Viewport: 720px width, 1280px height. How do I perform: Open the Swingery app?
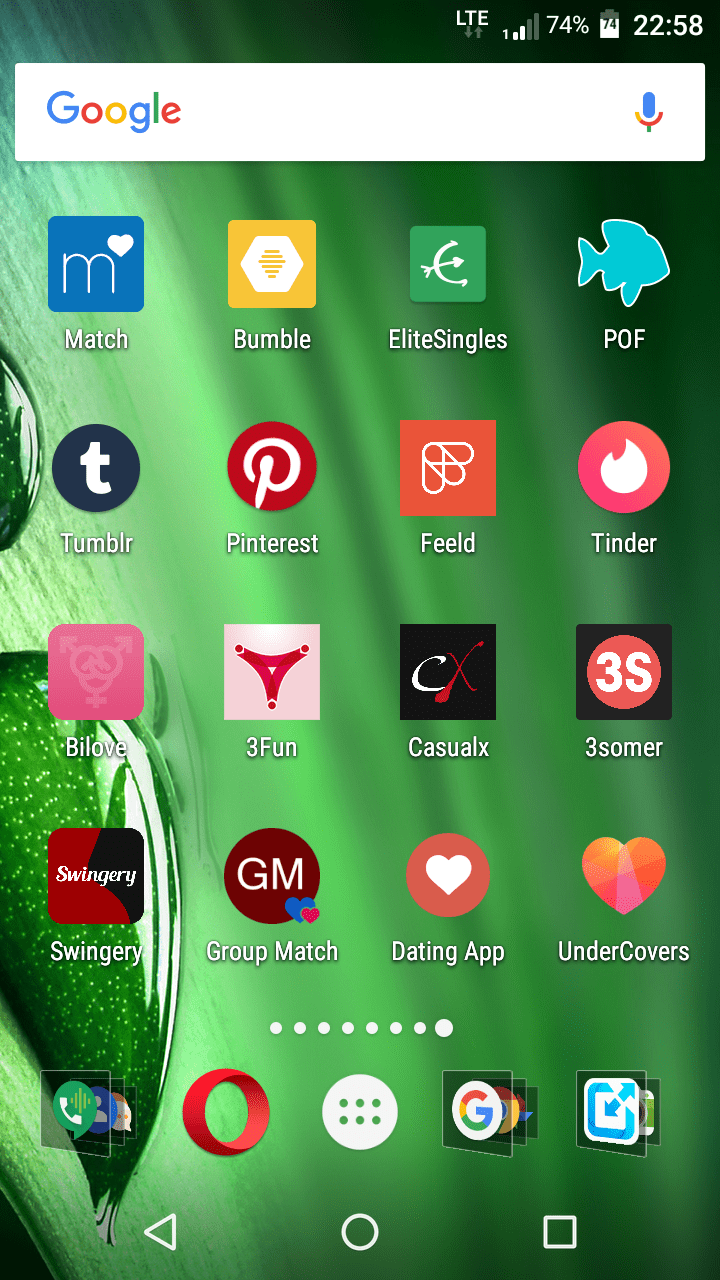tap(96, 876)
